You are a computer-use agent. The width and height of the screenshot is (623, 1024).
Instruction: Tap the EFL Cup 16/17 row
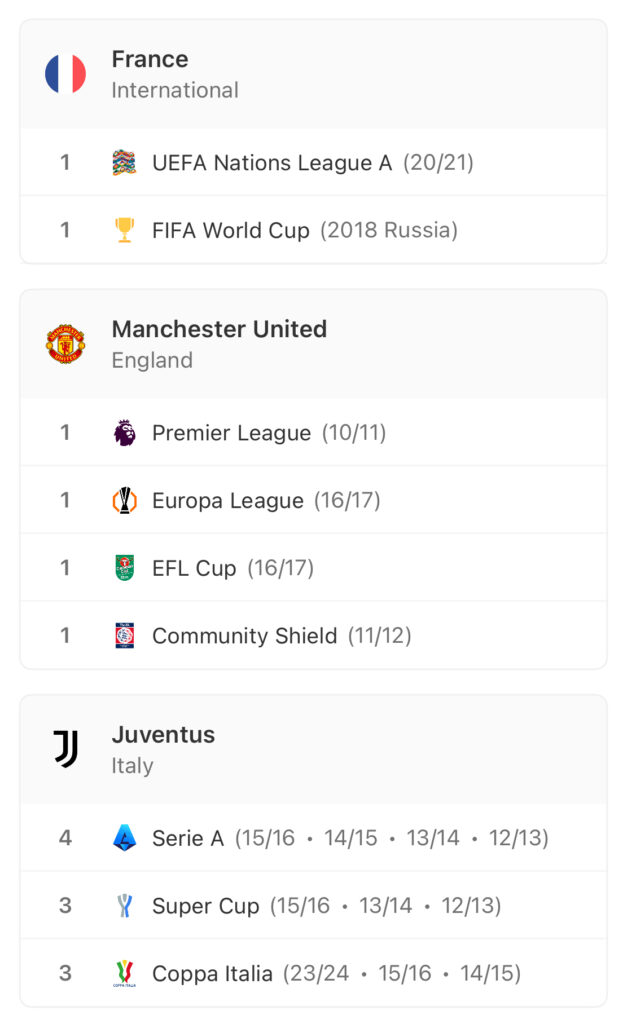pyautogui.click(x=313, y=568)
